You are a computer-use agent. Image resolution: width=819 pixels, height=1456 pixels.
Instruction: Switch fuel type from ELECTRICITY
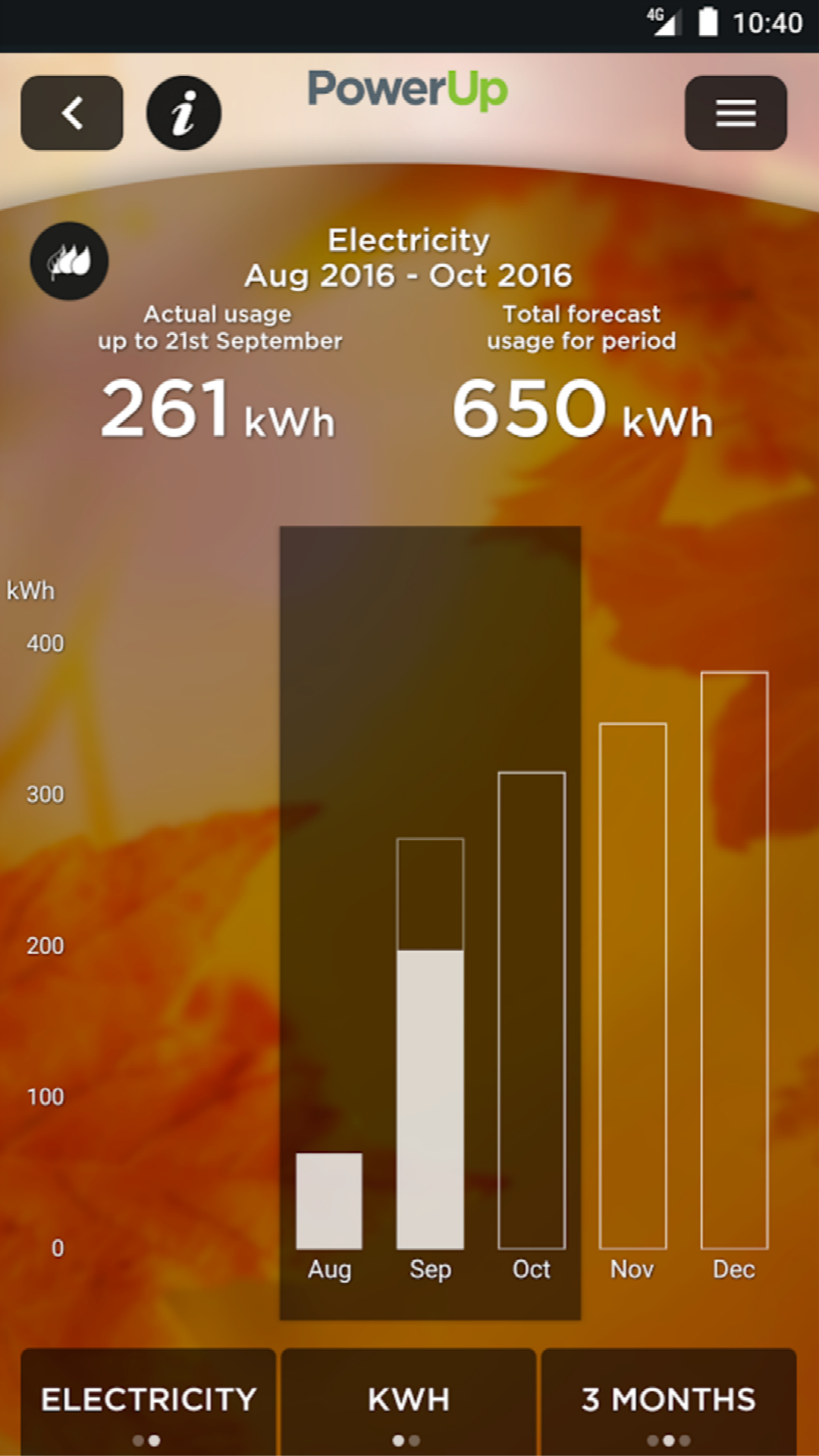(x=149, y=1399)
